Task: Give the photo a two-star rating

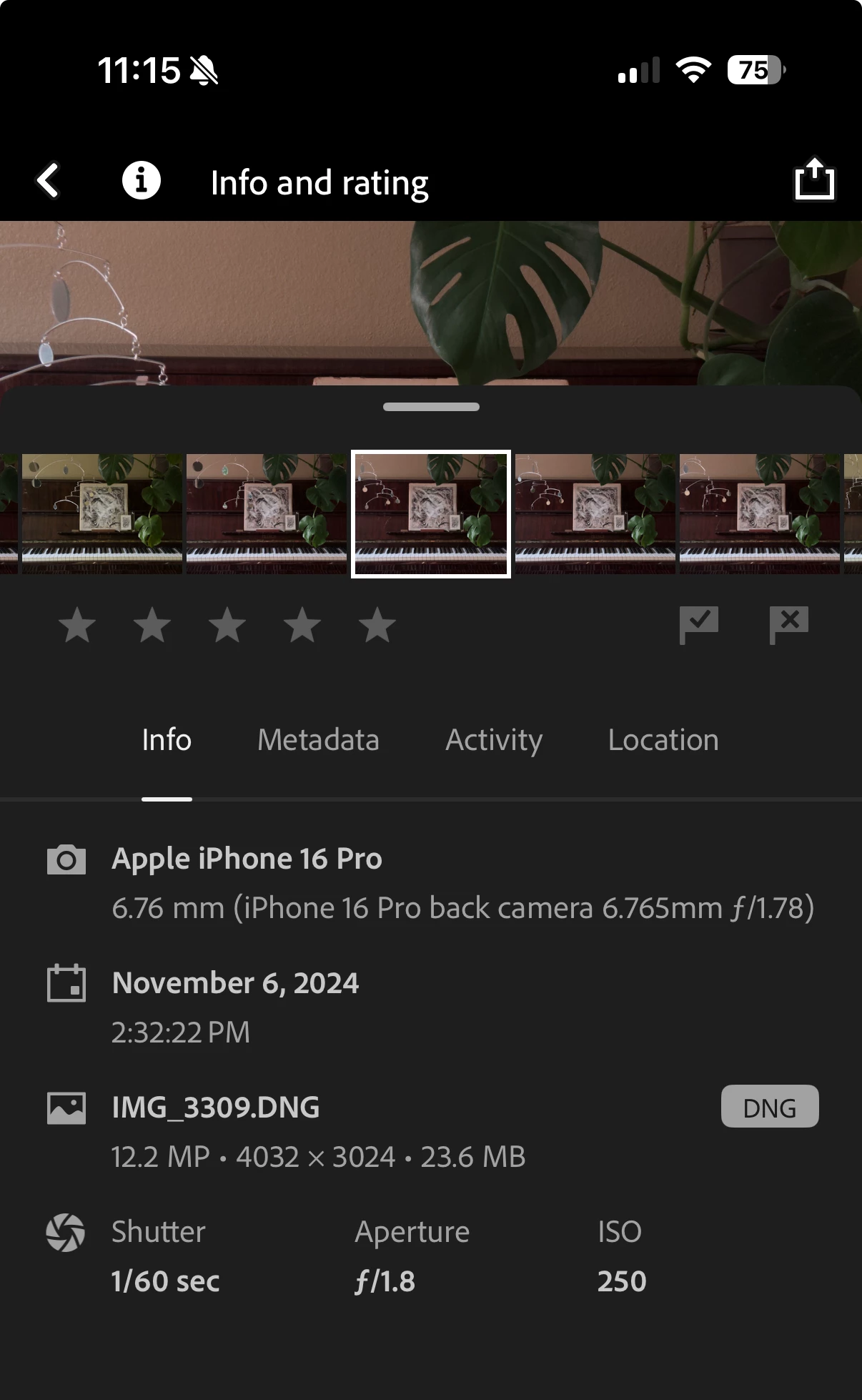Action: [x=152, y=626]
